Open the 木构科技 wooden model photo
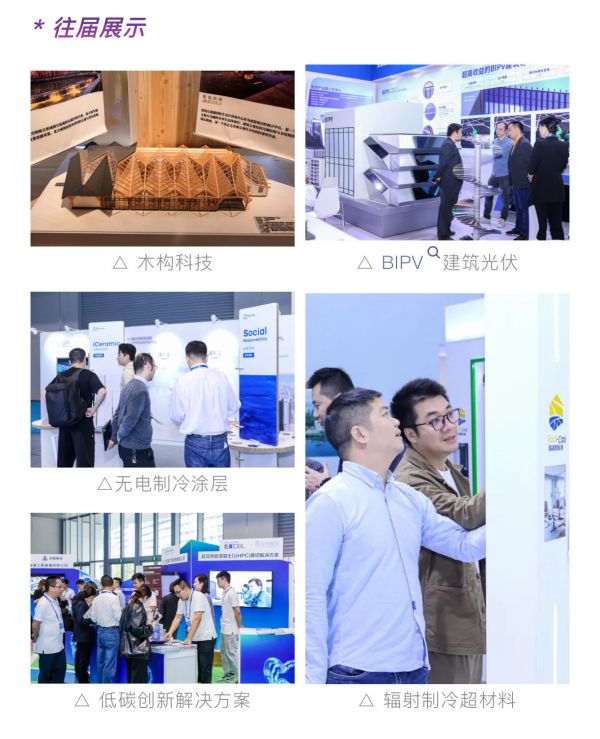The width and height of the screenshot is (600, 739). (x=162, y=157)
